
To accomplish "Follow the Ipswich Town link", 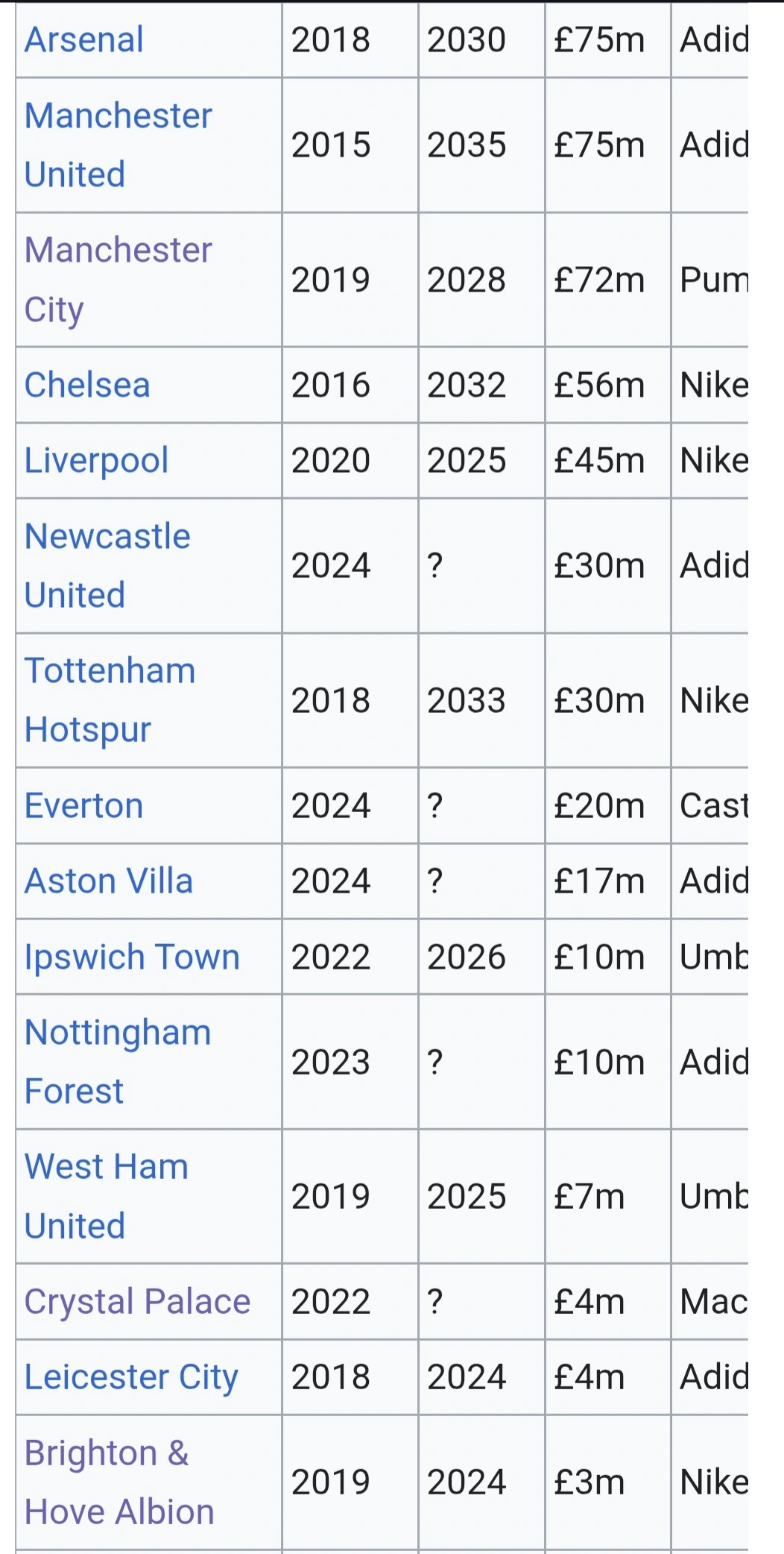I will click(132, 957).
